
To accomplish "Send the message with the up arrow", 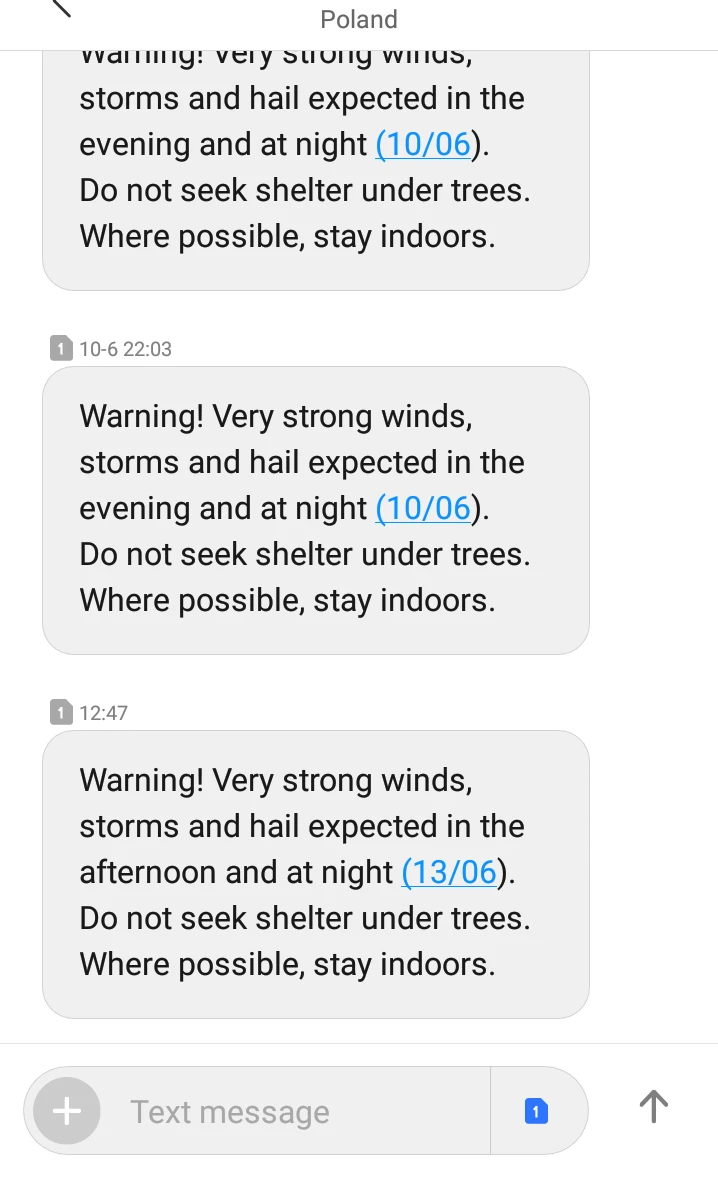I will pyautogui.click(x=653, y=1107).
